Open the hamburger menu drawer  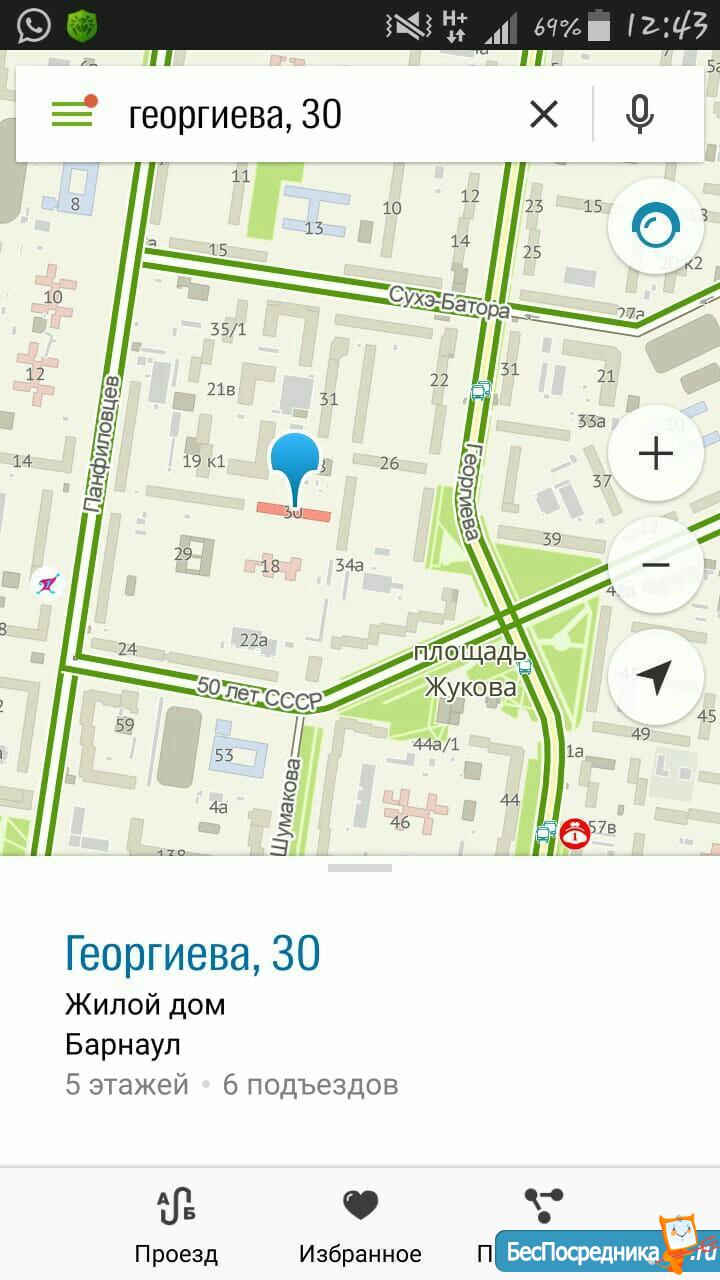click(x=73, y=114)
